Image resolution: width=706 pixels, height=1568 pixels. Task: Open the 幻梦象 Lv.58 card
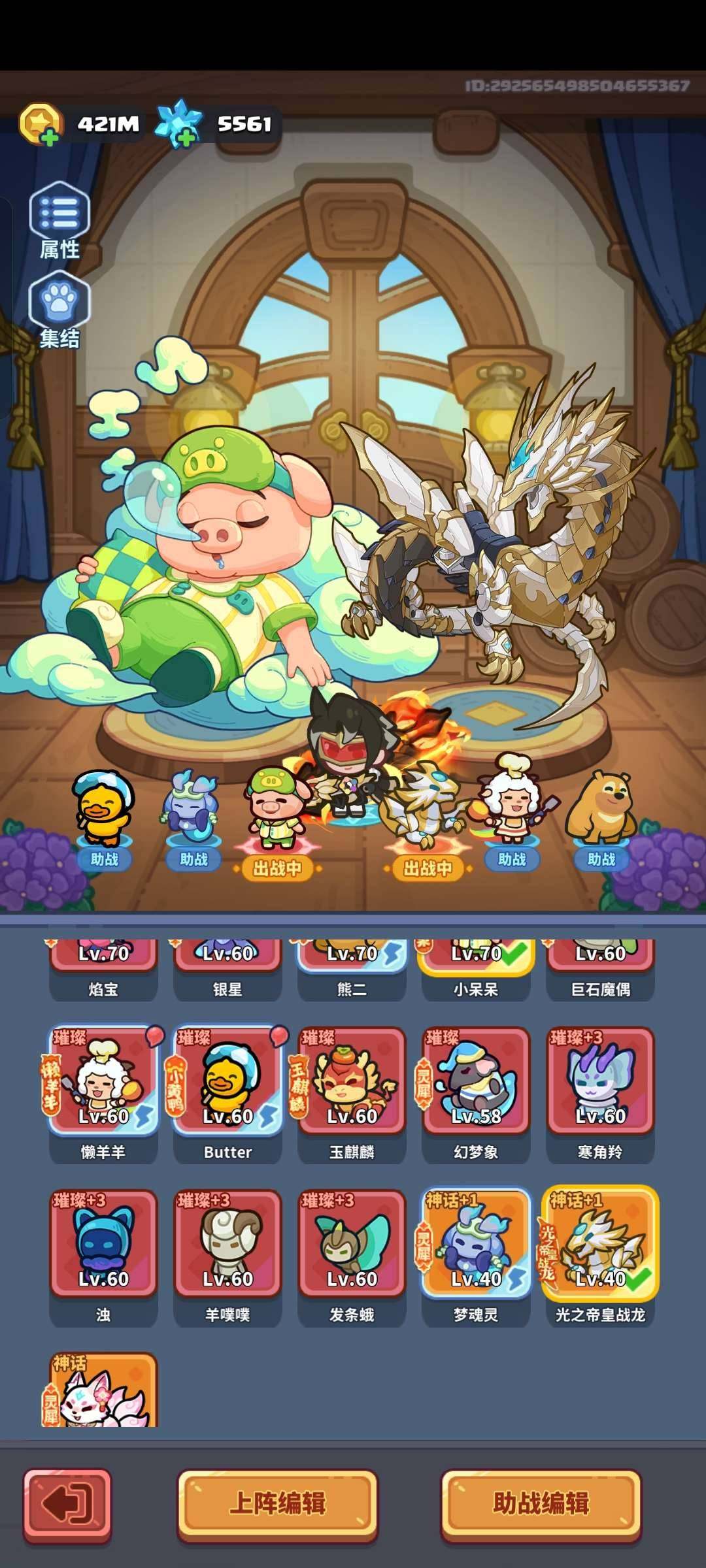click(476, 1094)
